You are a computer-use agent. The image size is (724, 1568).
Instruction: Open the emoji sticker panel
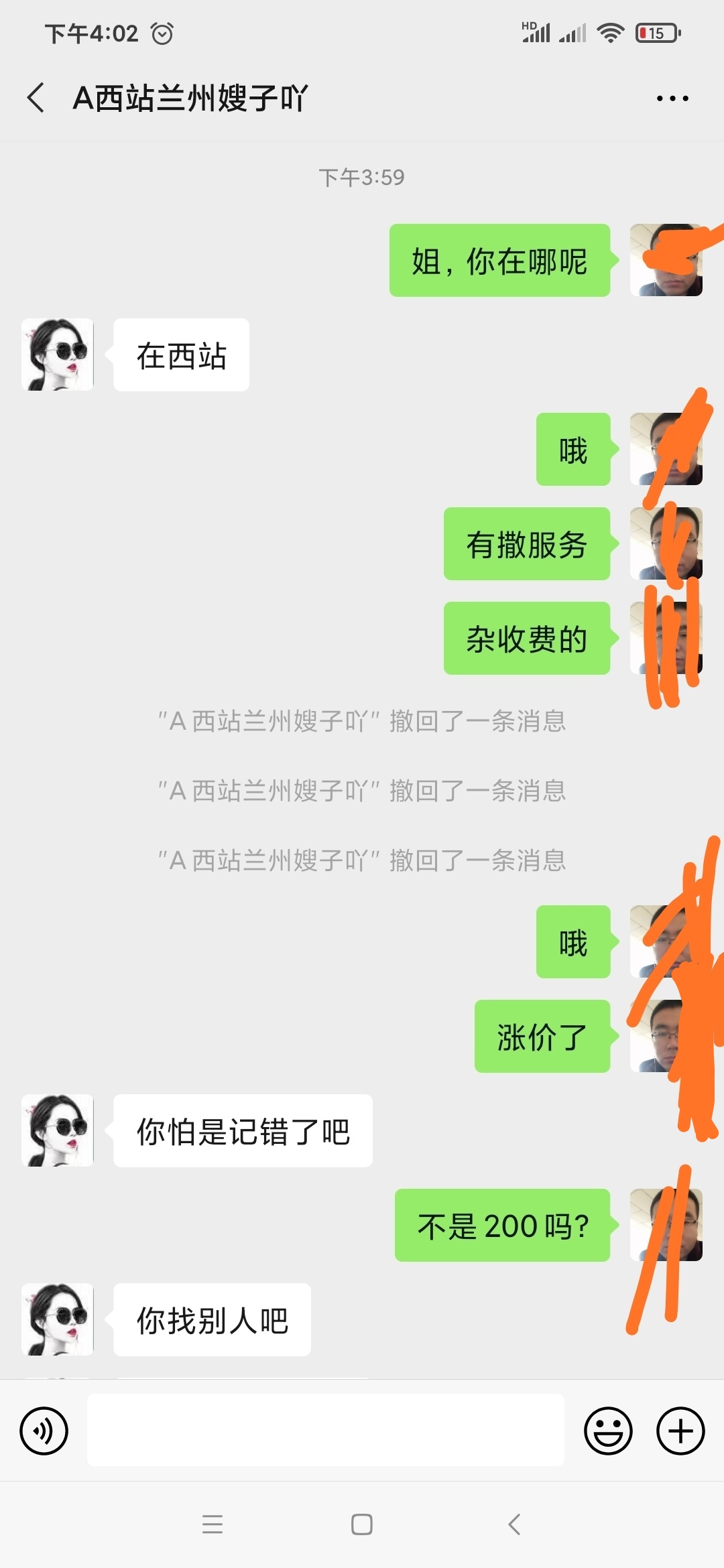pos(608,1431)
